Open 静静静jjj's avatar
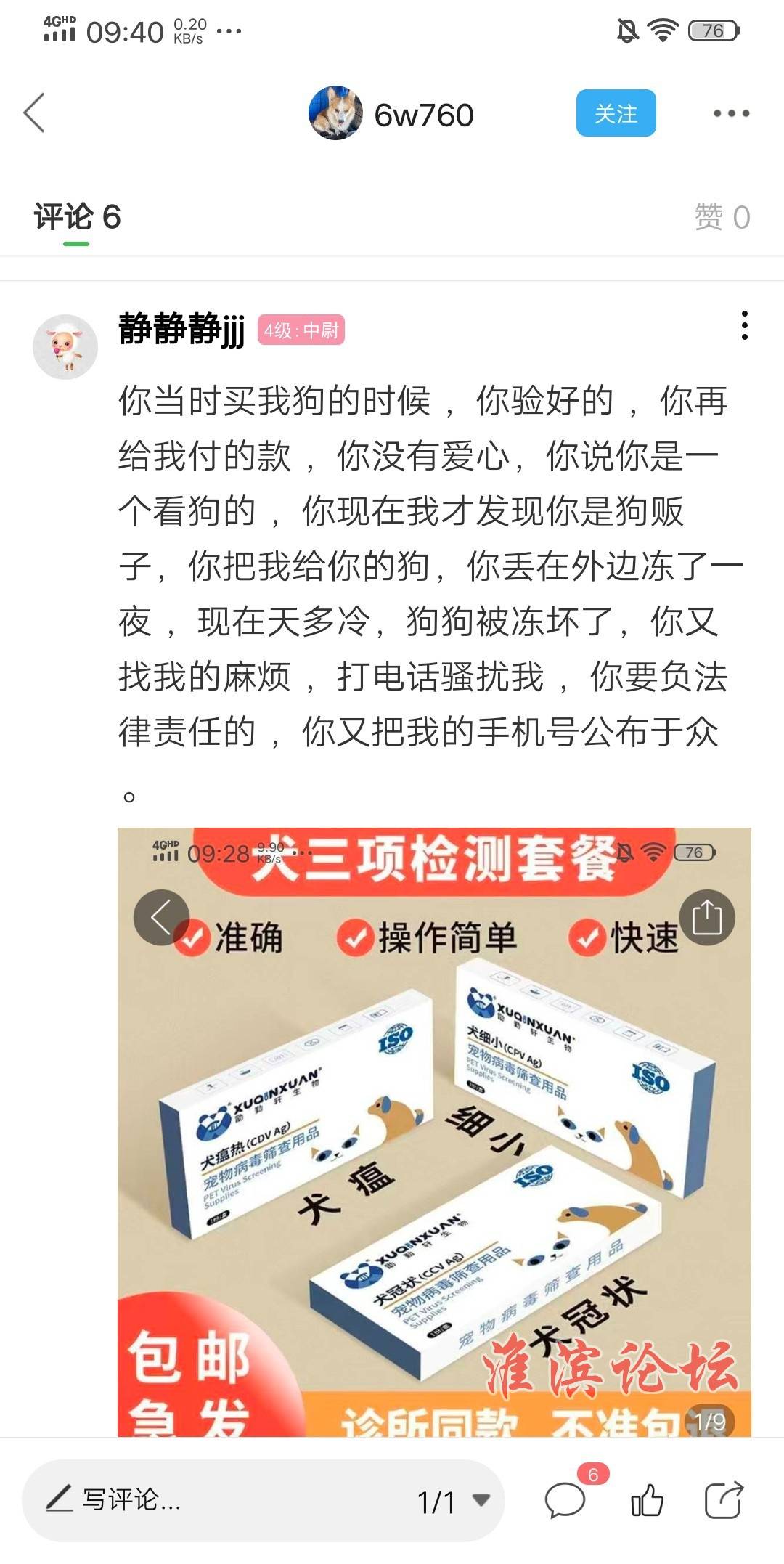The image size is (784, 1564). [65, 346]
